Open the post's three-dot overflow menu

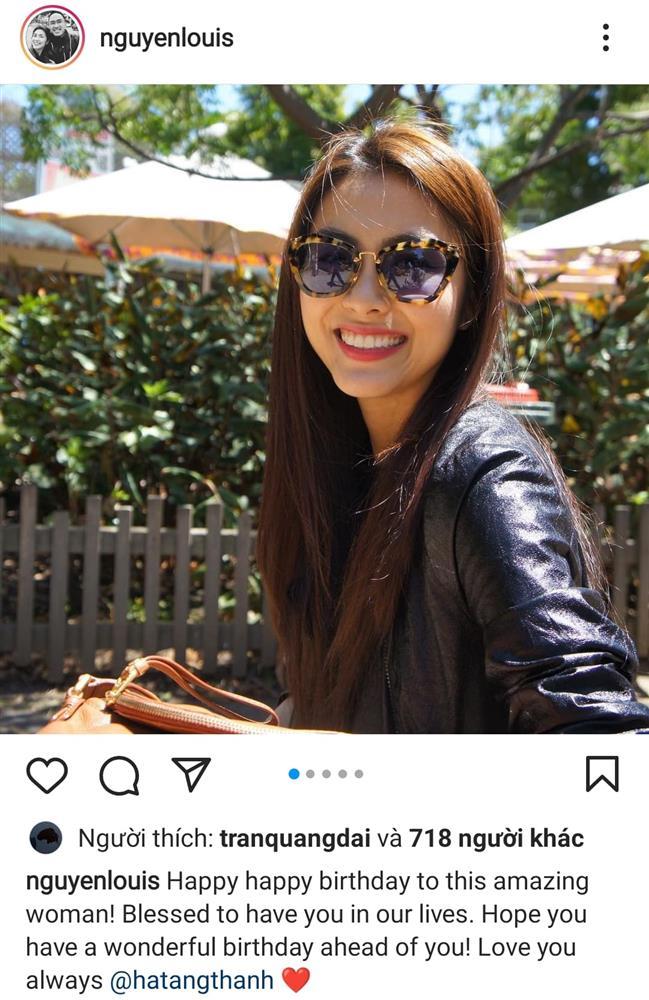pos(605,38)
